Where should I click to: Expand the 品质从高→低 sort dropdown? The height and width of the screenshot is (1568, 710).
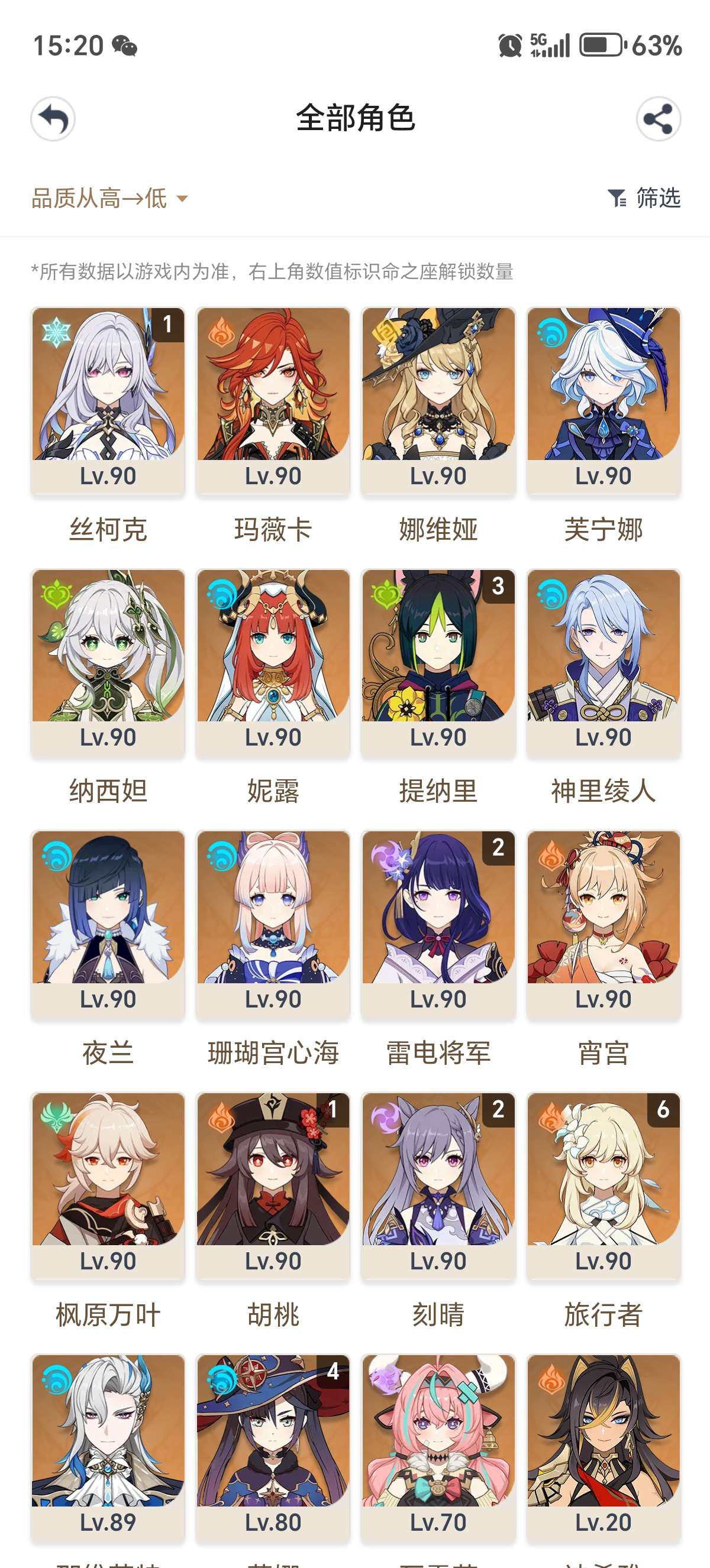(109, 199)
